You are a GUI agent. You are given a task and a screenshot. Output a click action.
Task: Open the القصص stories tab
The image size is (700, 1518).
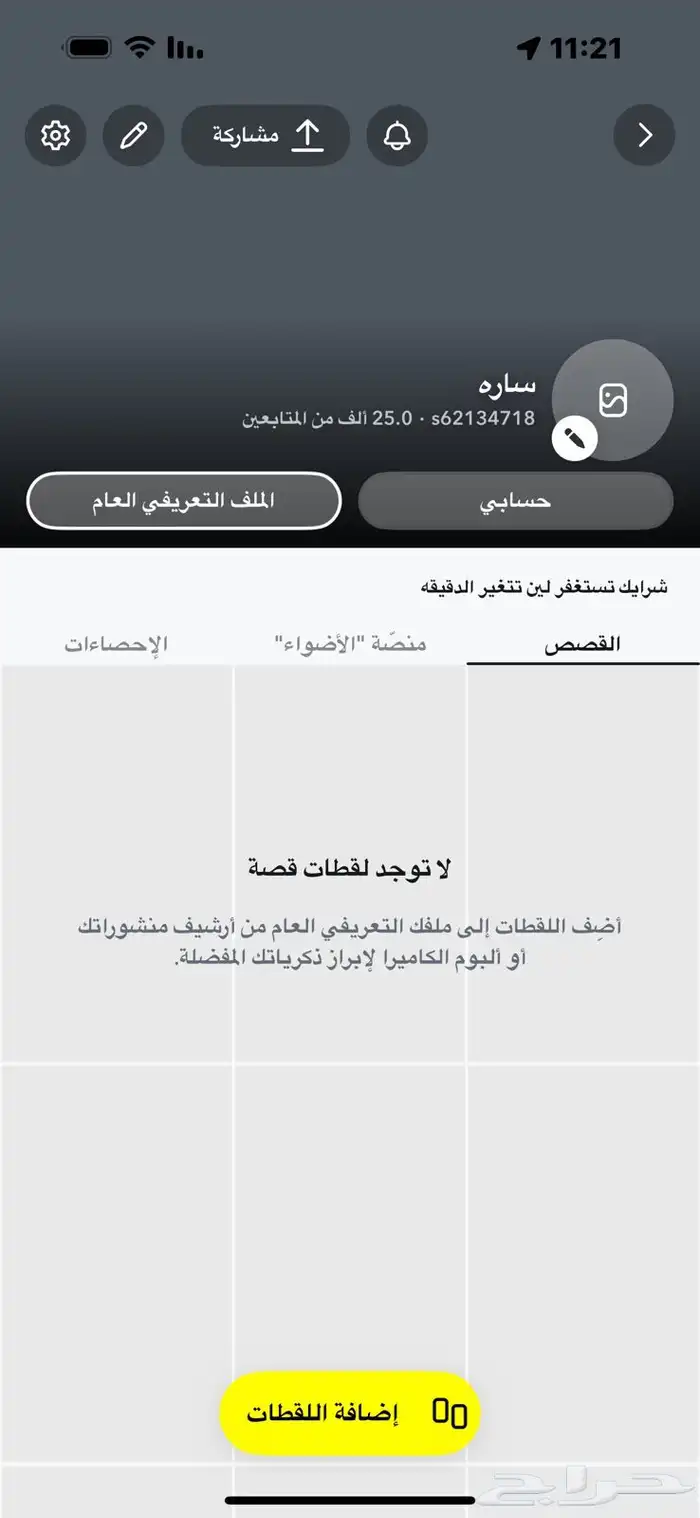(583, 644)
